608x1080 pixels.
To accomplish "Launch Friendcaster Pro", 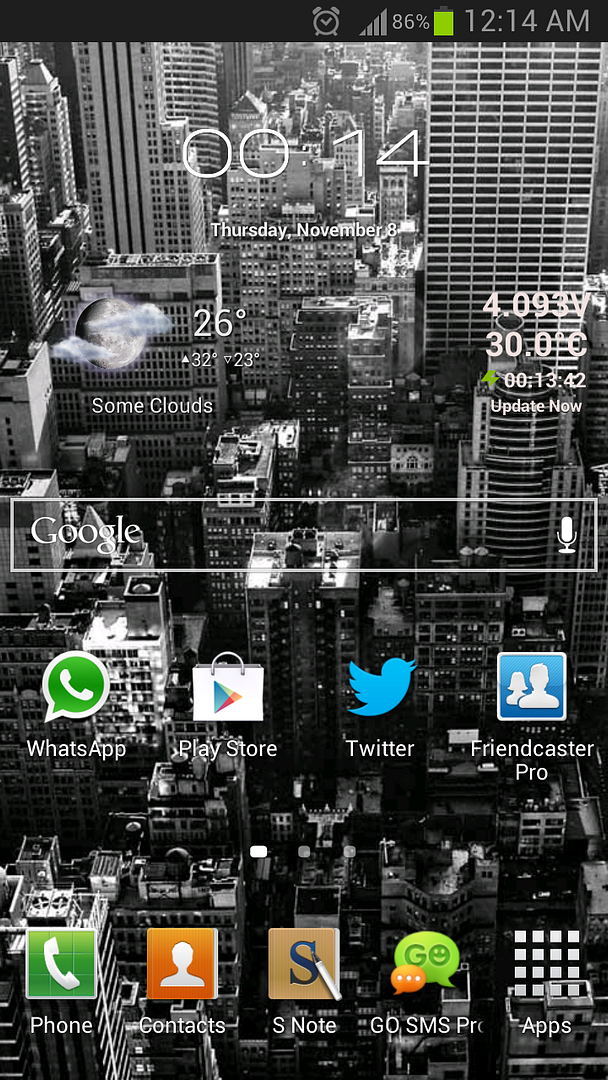I will click(x=532, y=688).
